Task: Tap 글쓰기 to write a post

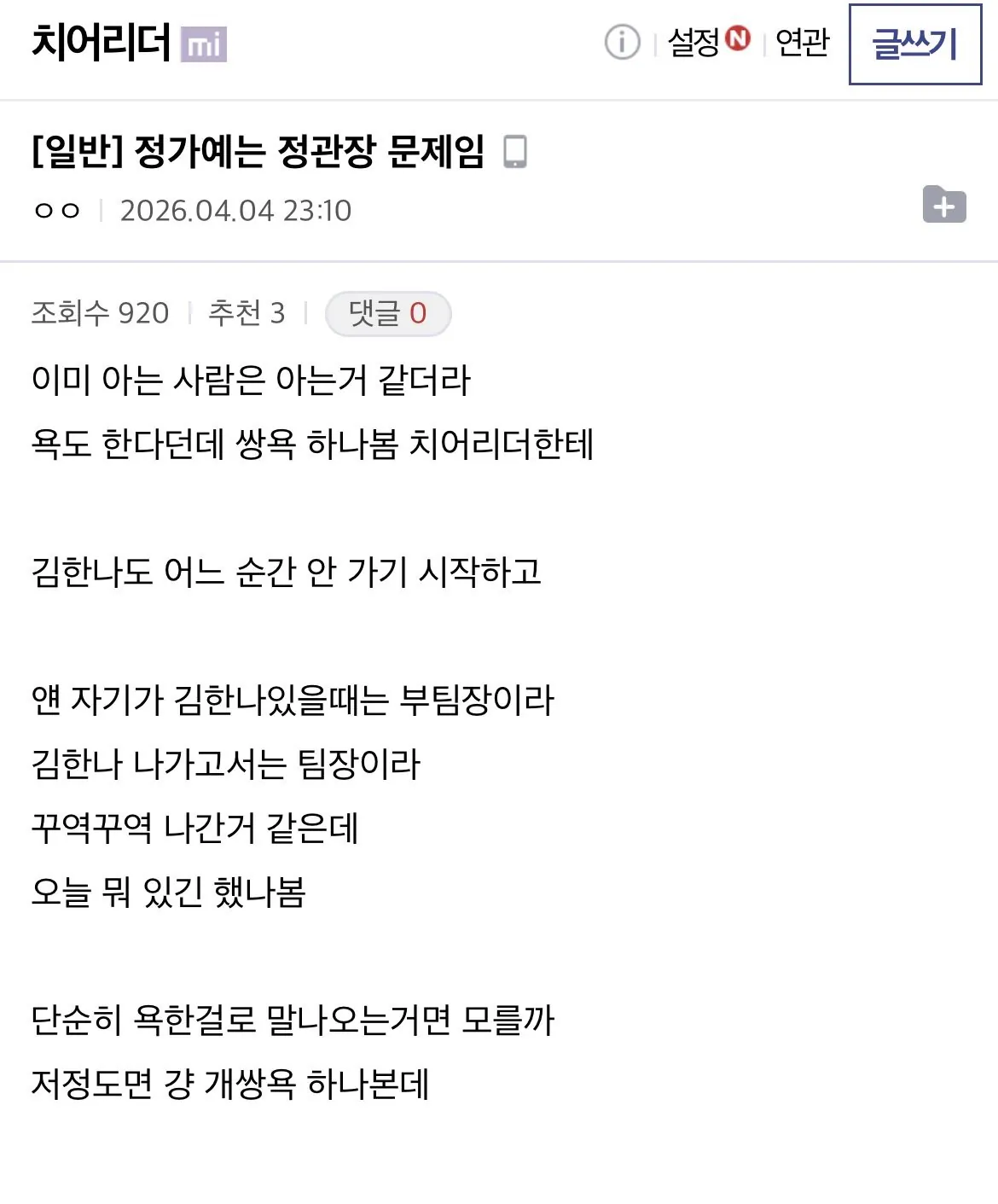Action: coord(915,44)
